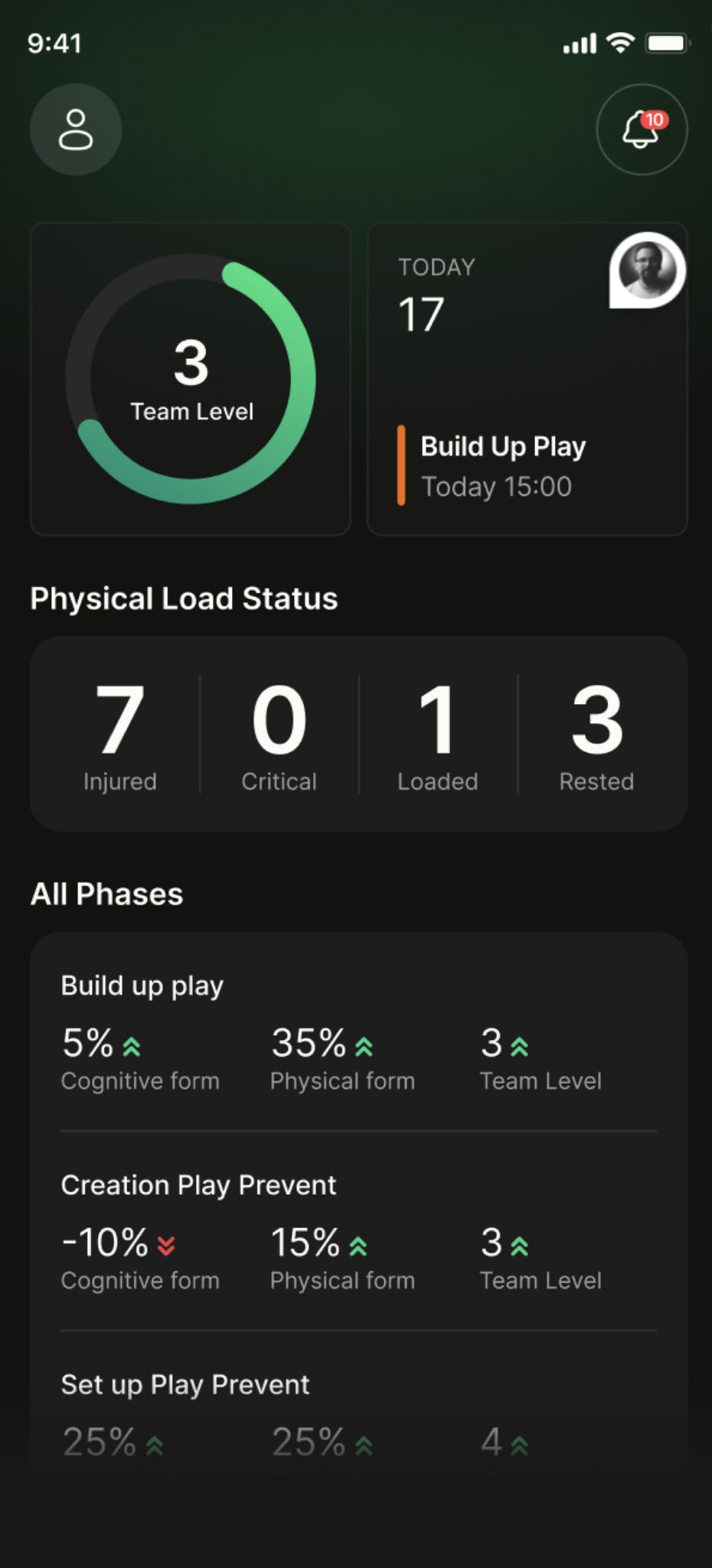Open the user profile icon

[75, 129]
